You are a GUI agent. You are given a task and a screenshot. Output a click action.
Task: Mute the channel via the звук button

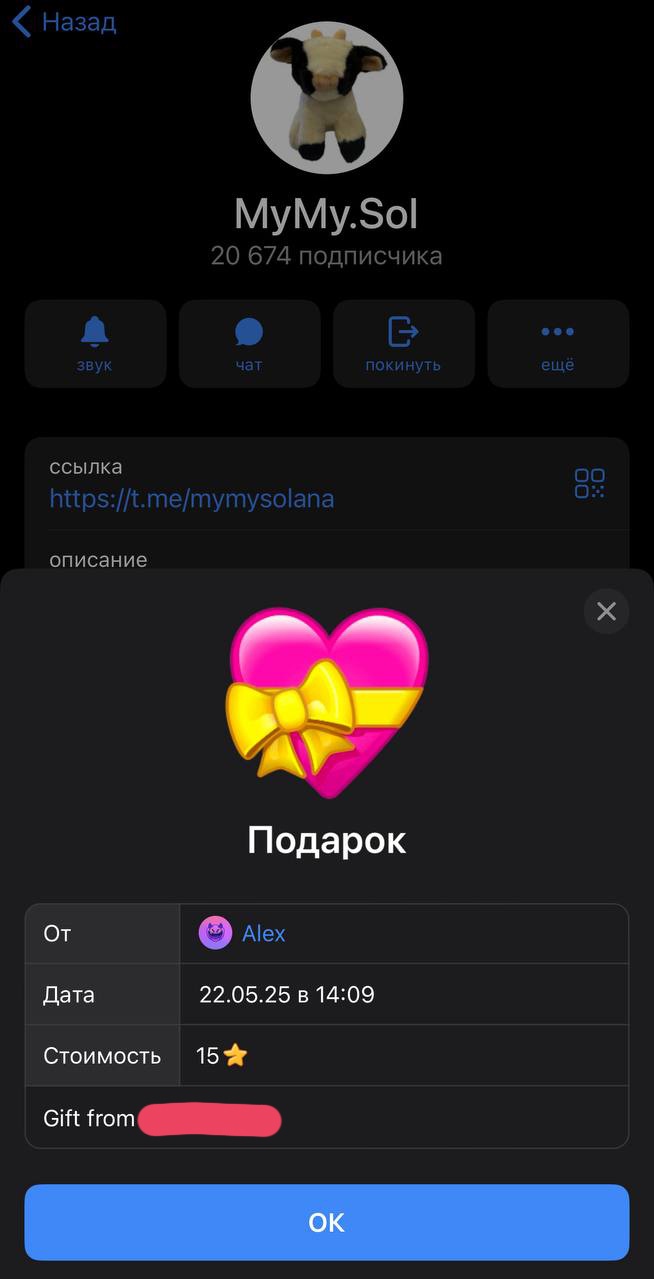click(95, 343)
